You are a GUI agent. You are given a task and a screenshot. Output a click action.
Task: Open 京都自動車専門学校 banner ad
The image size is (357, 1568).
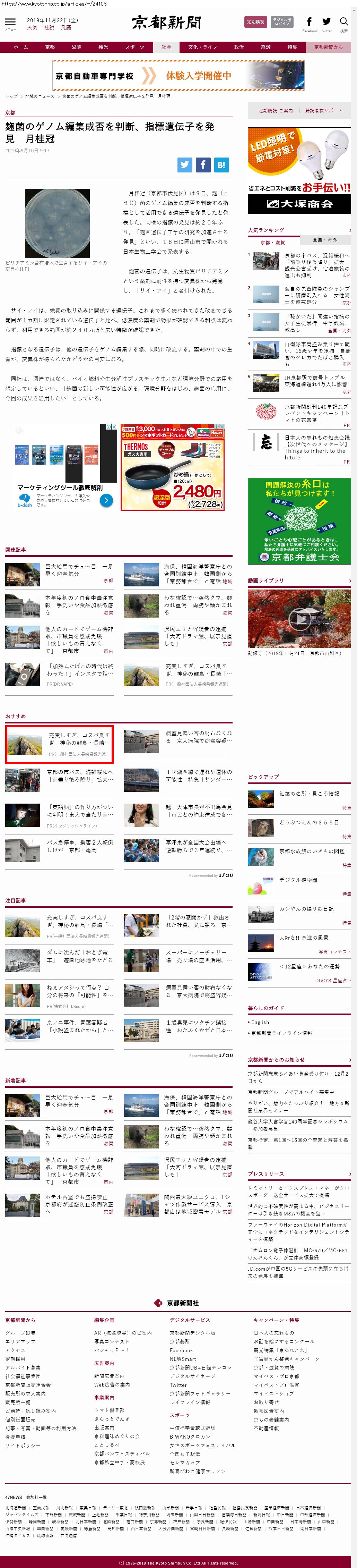point(178,76)
